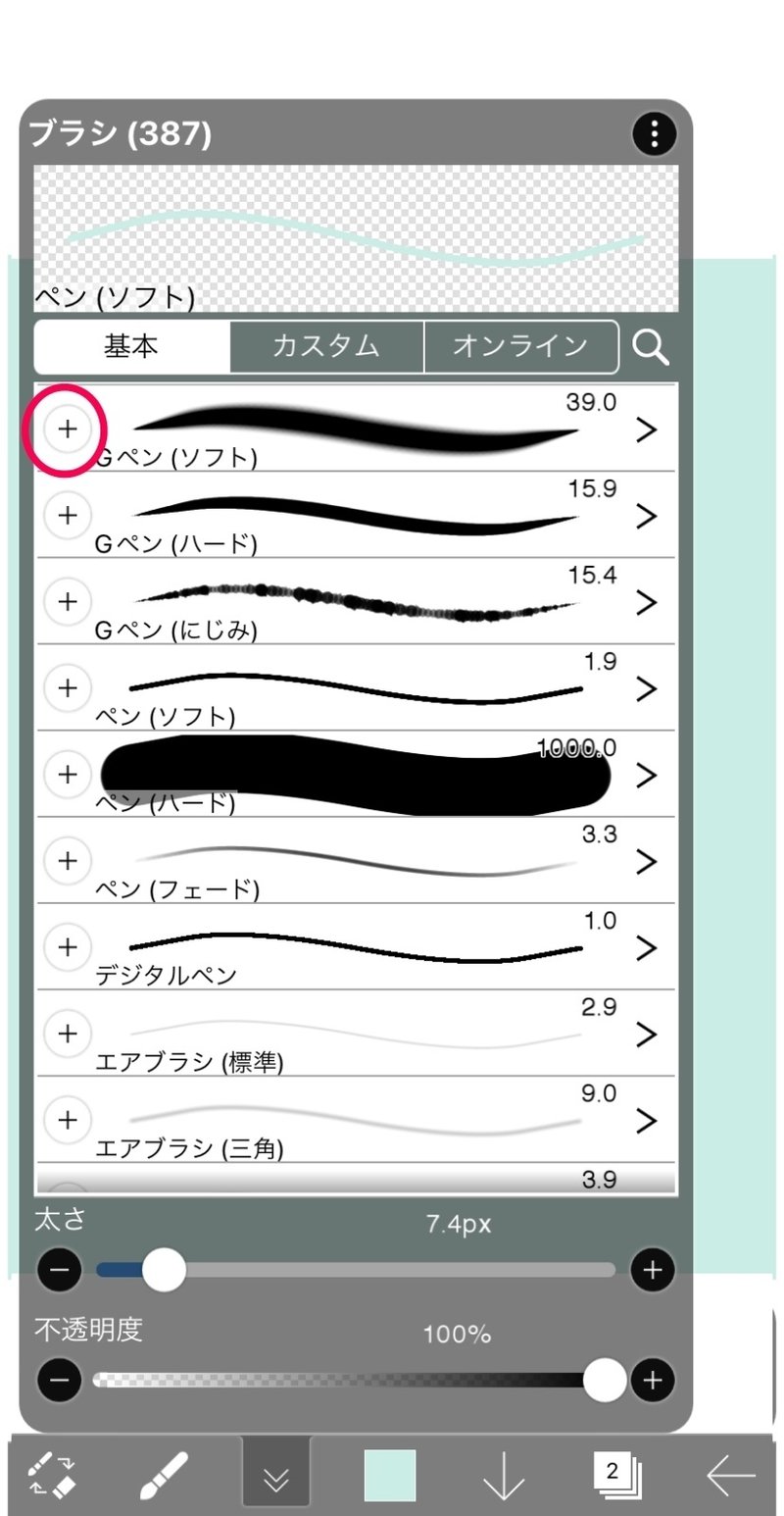Add Gペン (ソフト) with its plus button
Image resolution: width=784 pixels, height=1516 pixels.
pos(67,429)
